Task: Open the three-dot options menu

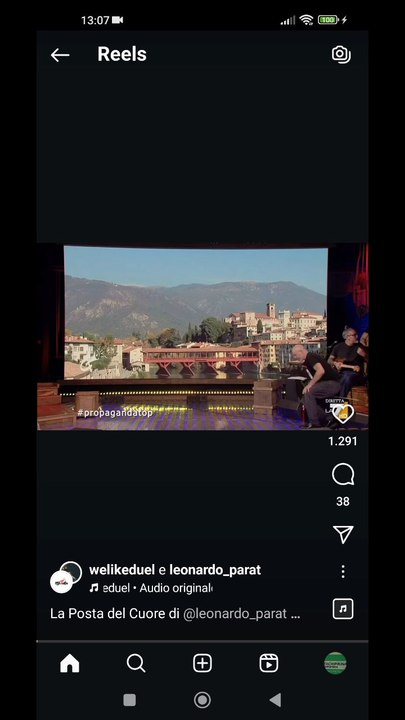Action: coord(343,572)
